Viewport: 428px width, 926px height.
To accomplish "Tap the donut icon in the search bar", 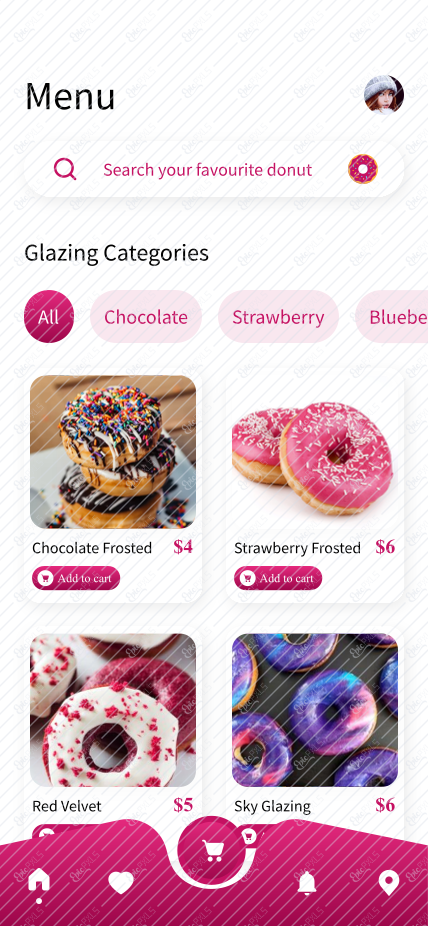I will tap(362, 169).
